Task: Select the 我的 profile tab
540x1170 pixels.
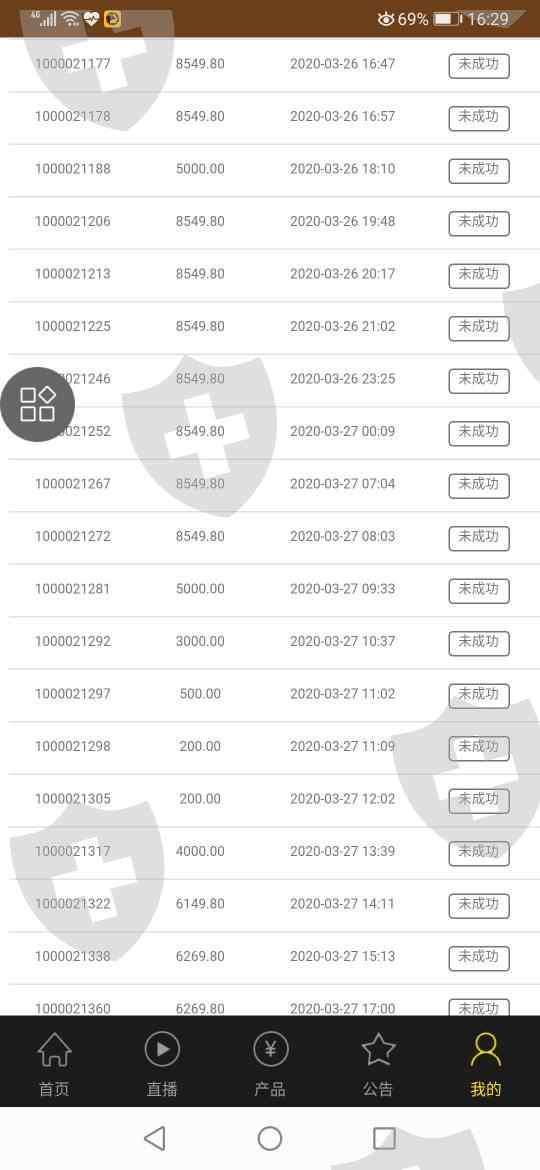Action: point(486,1063)
